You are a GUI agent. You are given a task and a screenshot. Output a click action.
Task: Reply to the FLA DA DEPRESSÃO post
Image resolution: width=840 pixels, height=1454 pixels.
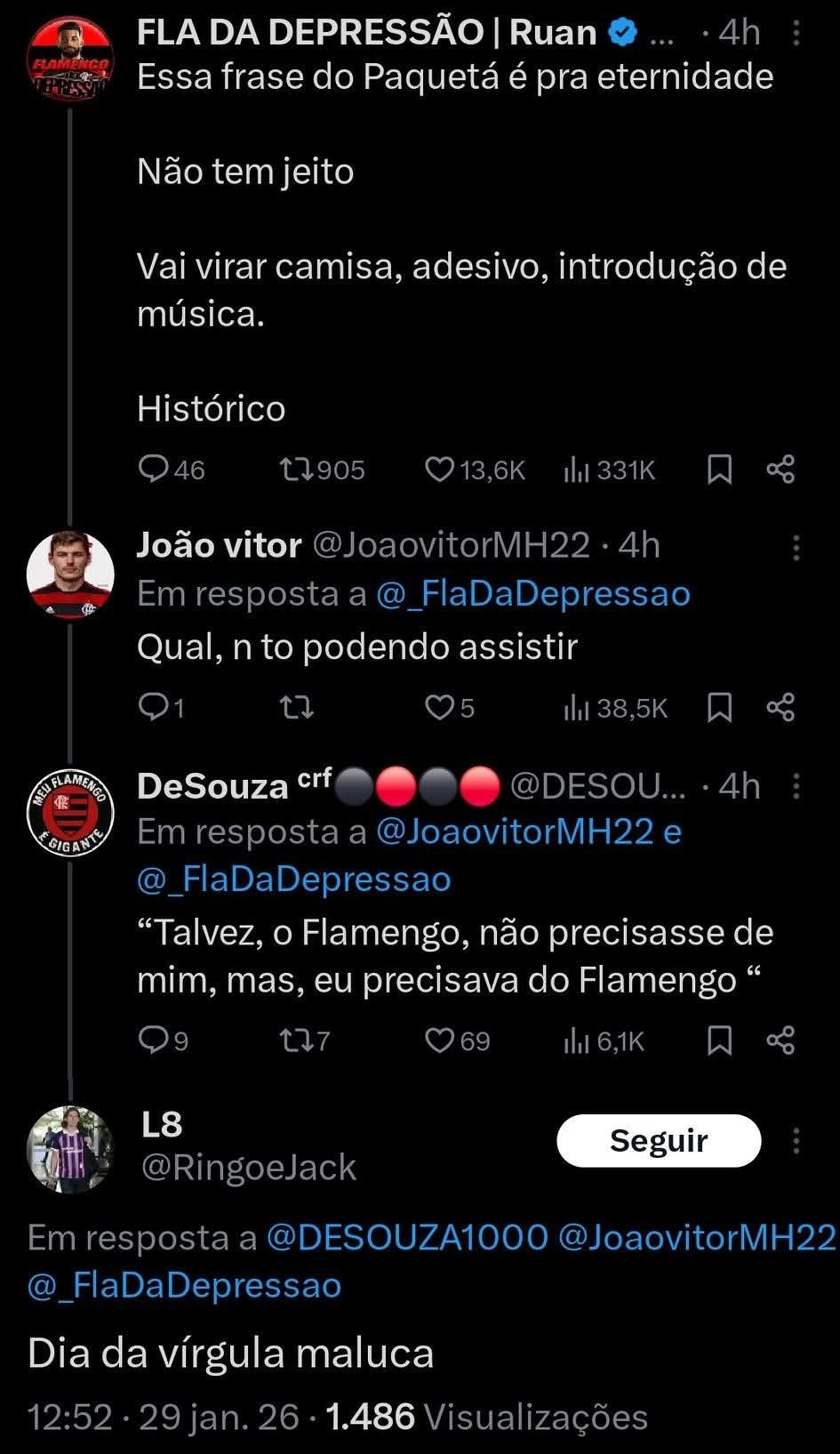pos(153,470)
